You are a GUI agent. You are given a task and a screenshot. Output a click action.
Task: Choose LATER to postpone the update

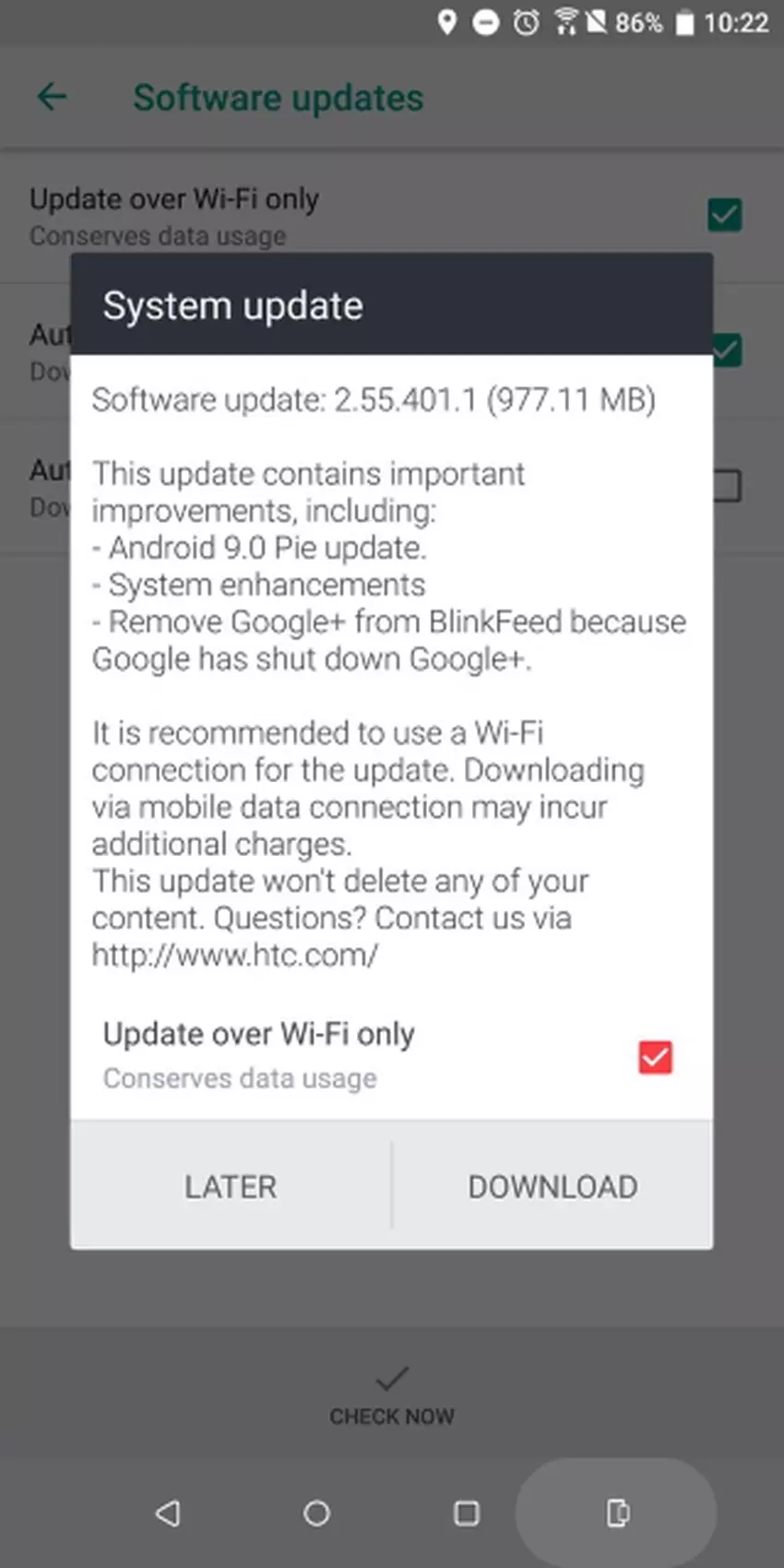[231, 1186]
